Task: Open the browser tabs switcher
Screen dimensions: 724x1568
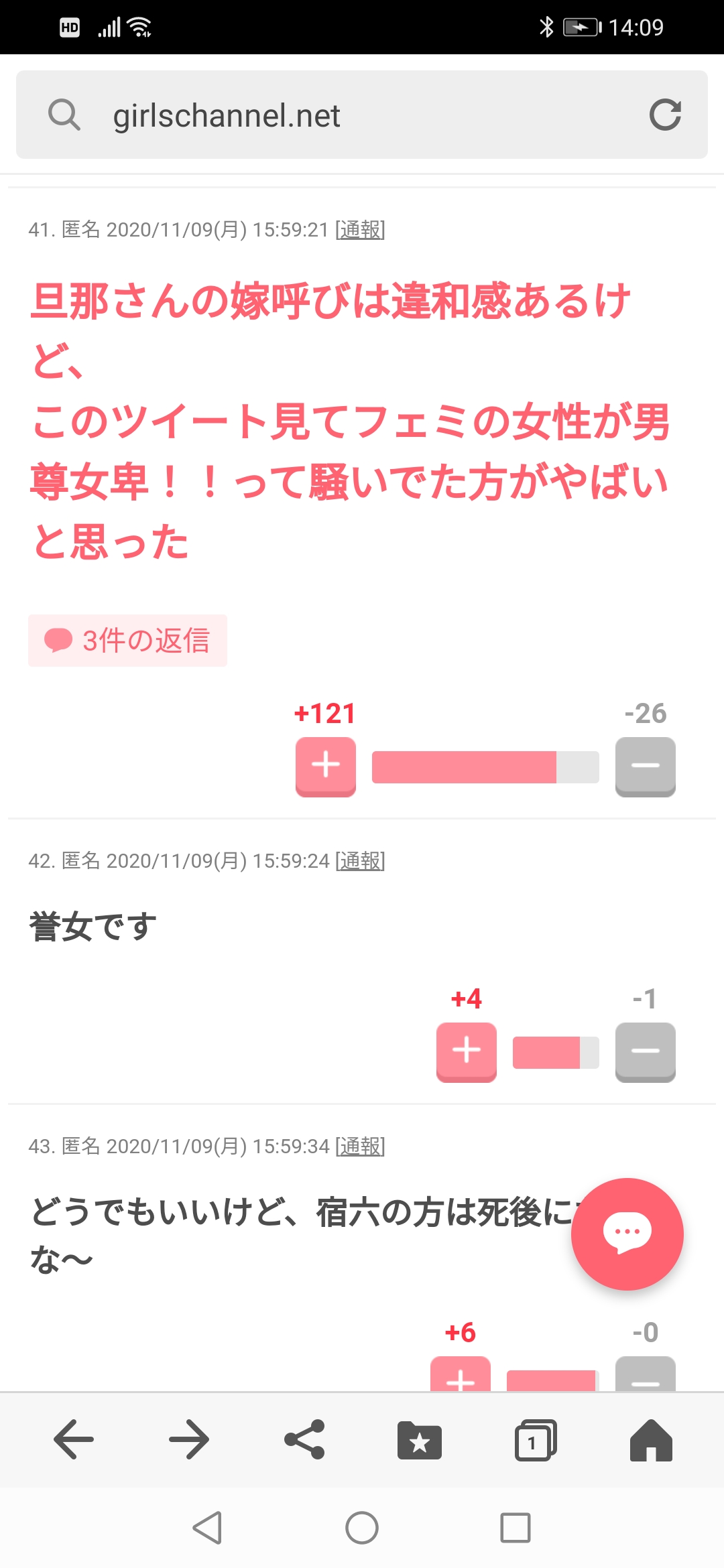Action: (535, 1439)
